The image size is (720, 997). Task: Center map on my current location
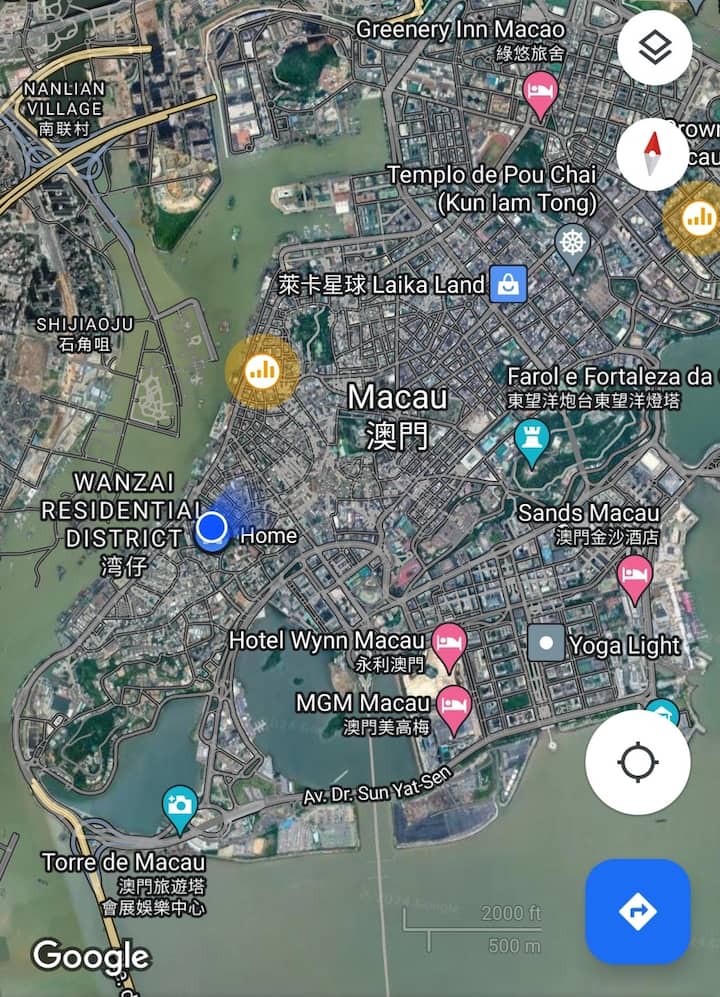click(637, 763)
